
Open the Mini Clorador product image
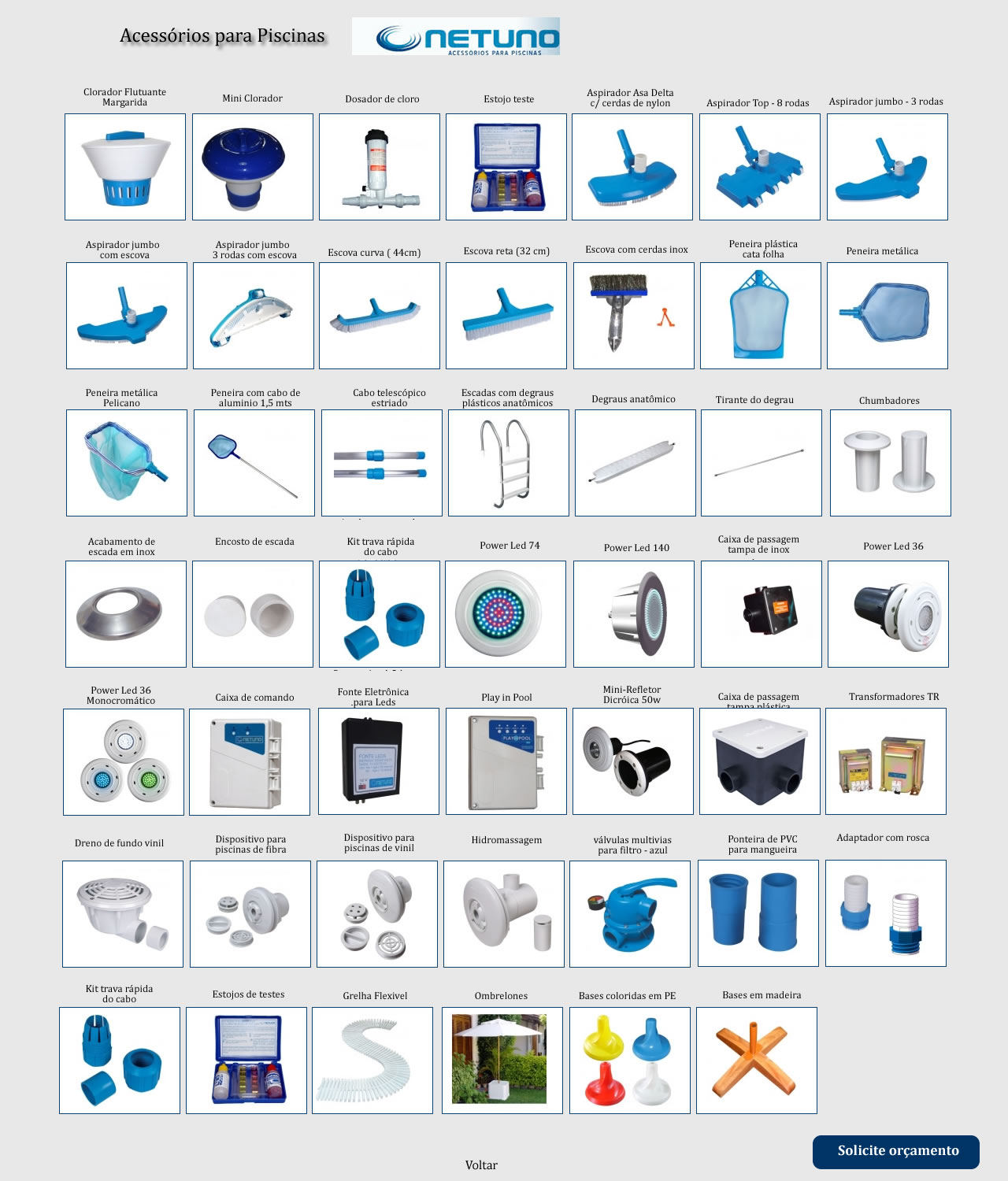pos(253,167)
